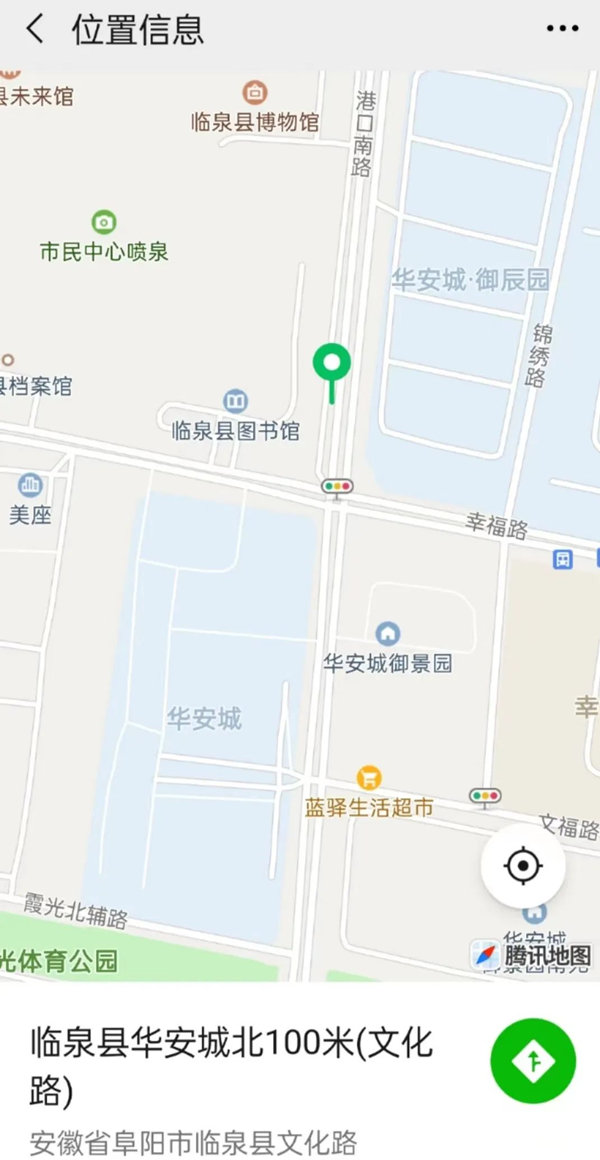Start navigation with the green directions button
Screen dimensions: 600x1160
coord(533,1062)
